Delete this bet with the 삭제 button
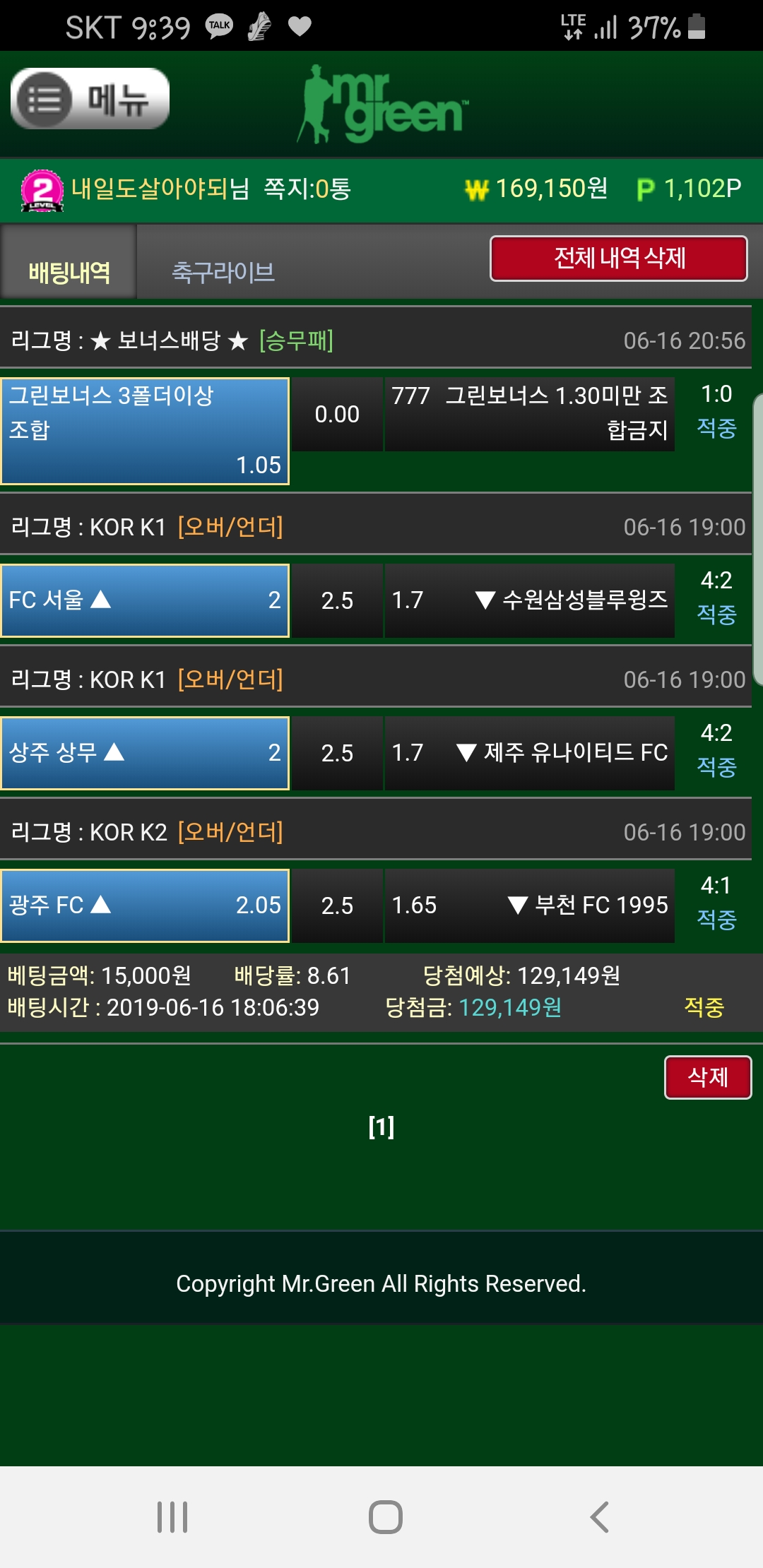Screen dimensions: 763x1568 pyautogui.click(x=707, y=1077)
